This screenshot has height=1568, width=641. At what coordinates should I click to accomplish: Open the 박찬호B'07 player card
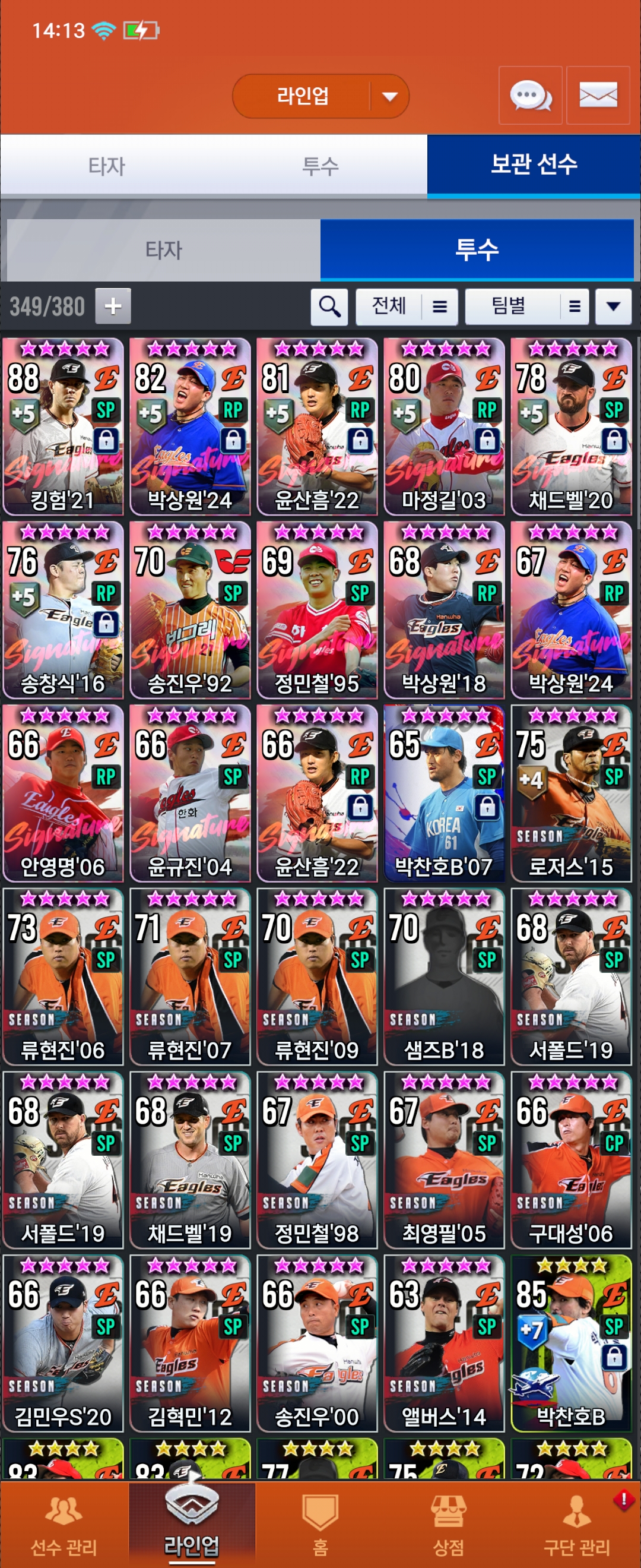click(444, 794)
